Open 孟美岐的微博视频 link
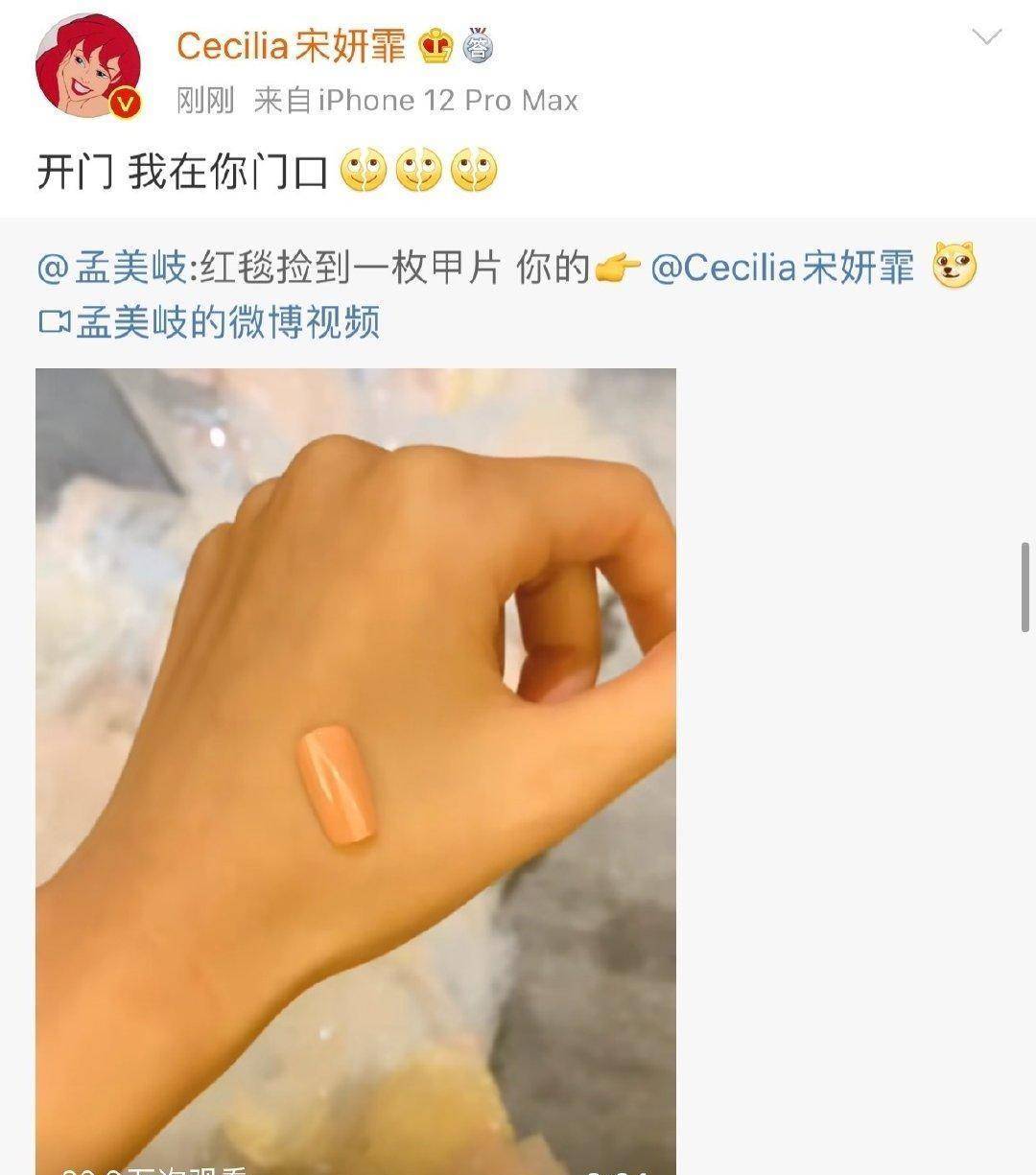The height and width of the screenshot is (1175, 1036). (x=209, y=322)
